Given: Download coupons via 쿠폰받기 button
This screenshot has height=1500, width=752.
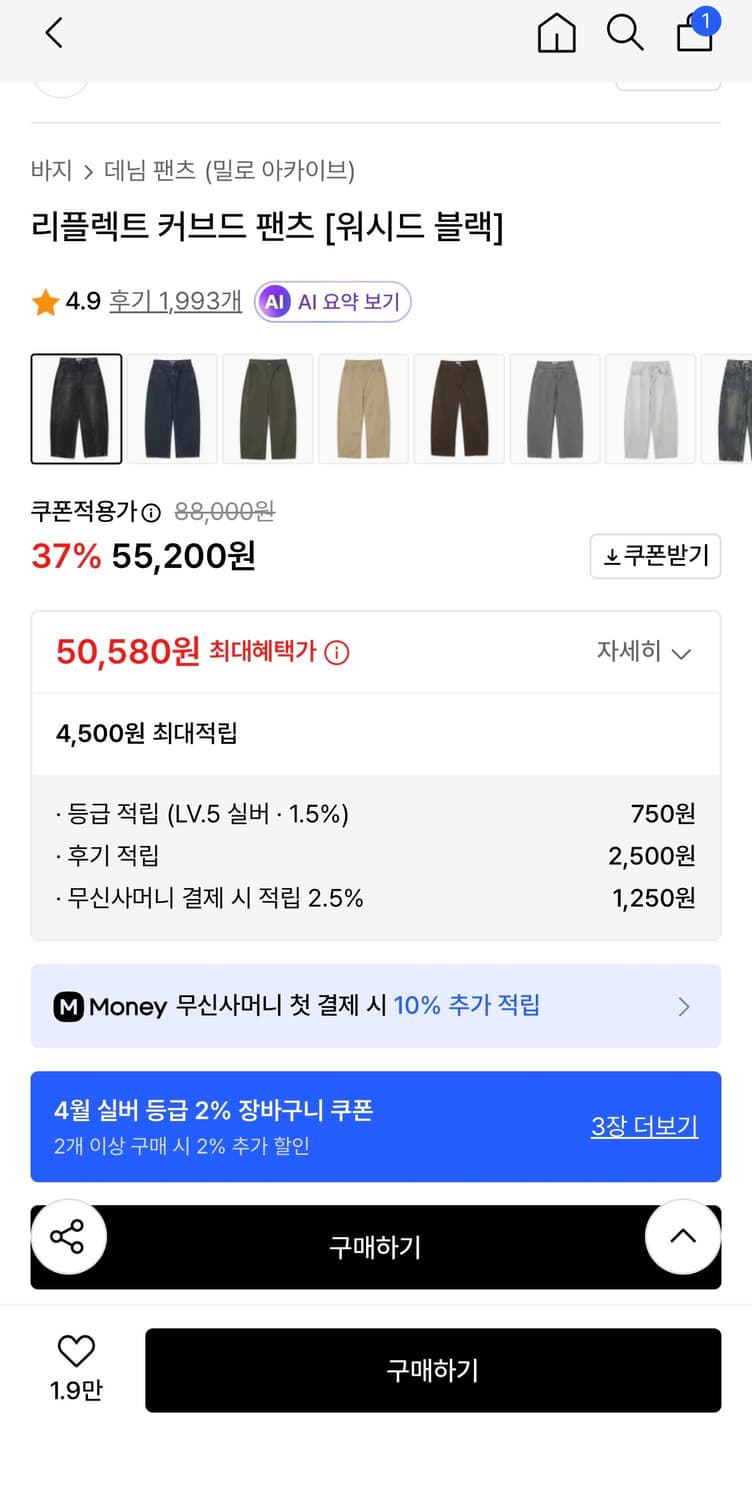Looking at the screenshot, I should (655, 557).
